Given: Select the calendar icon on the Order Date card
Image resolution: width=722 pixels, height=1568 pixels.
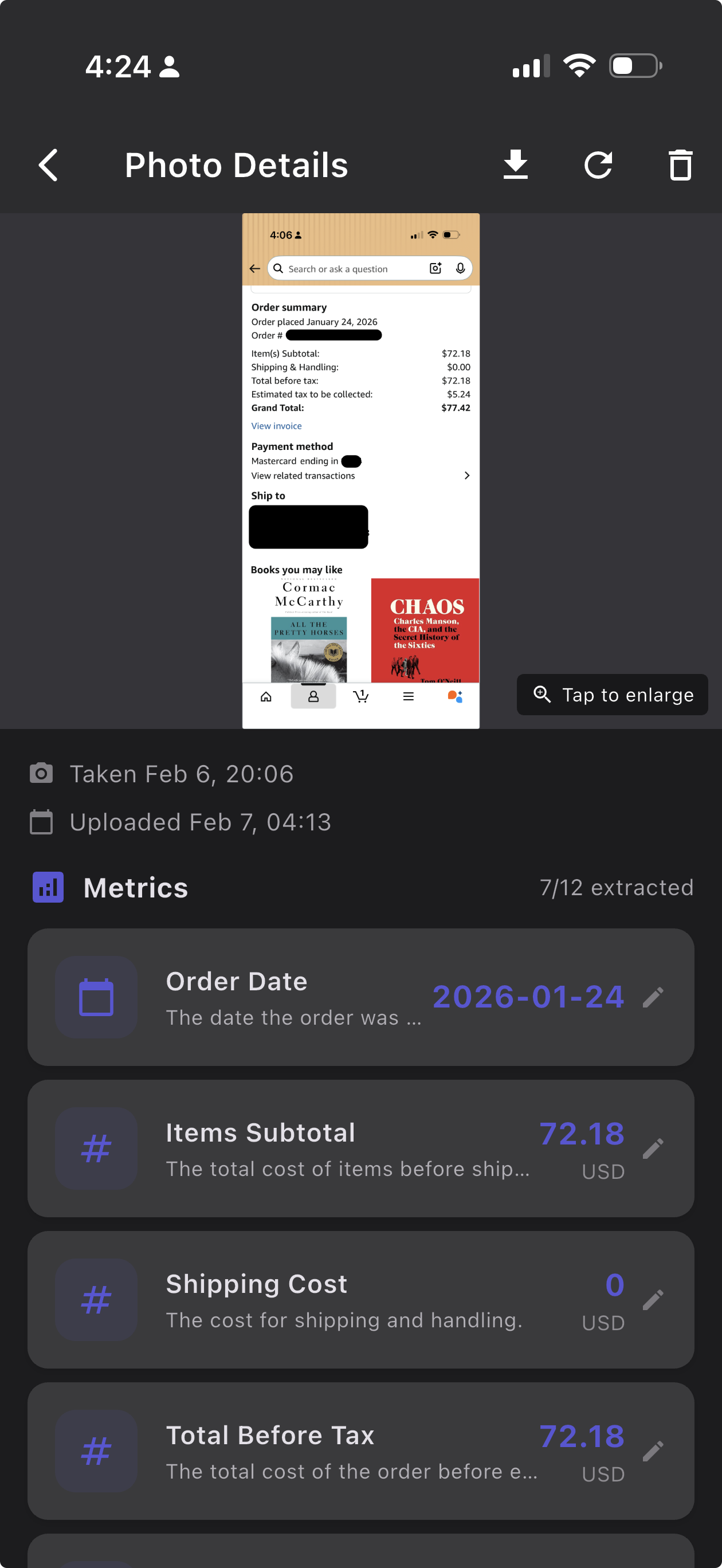Looking at the screenshot, I should (96, 997).
